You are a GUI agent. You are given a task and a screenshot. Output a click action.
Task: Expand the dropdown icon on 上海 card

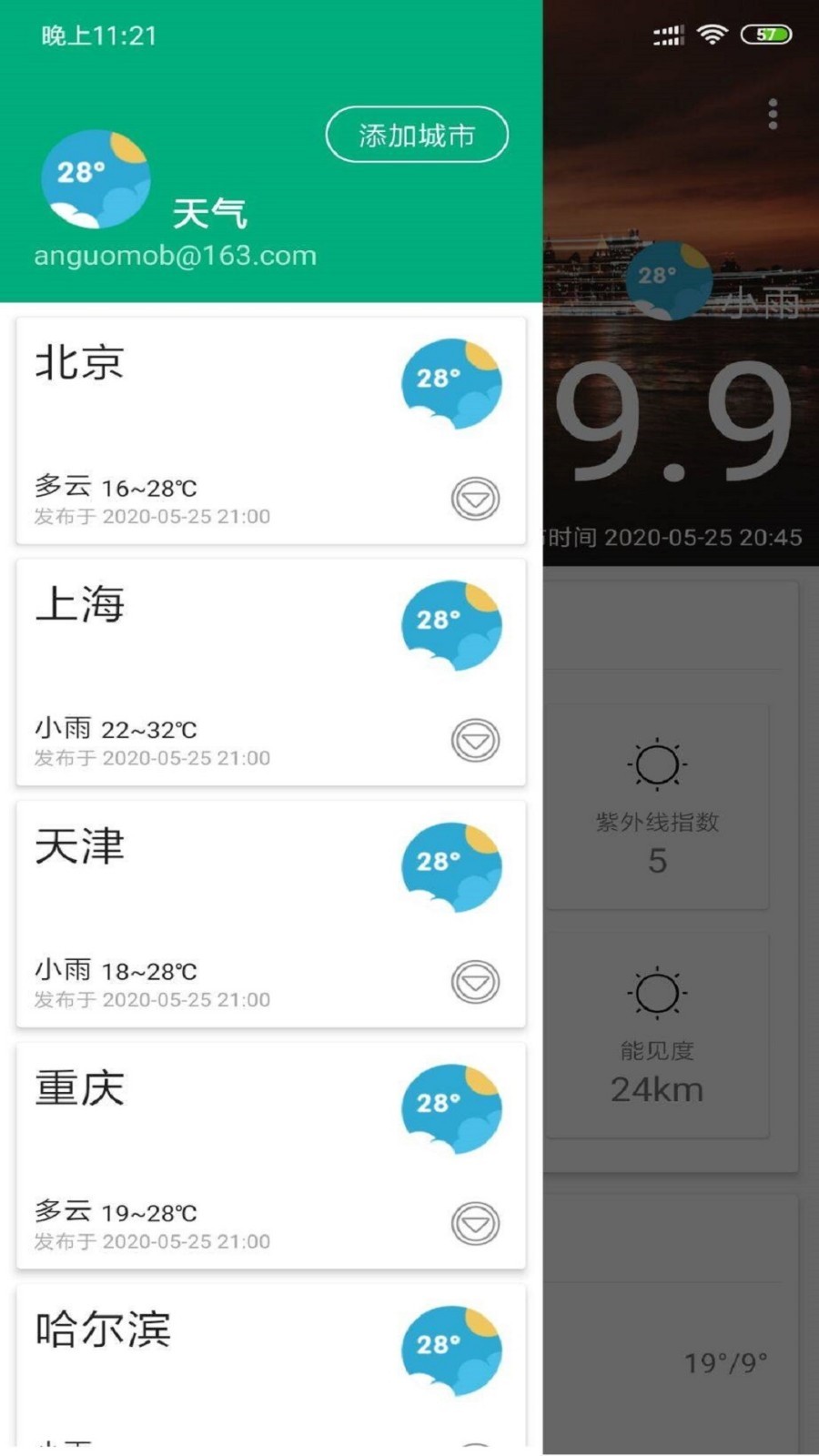coord(475,740)
